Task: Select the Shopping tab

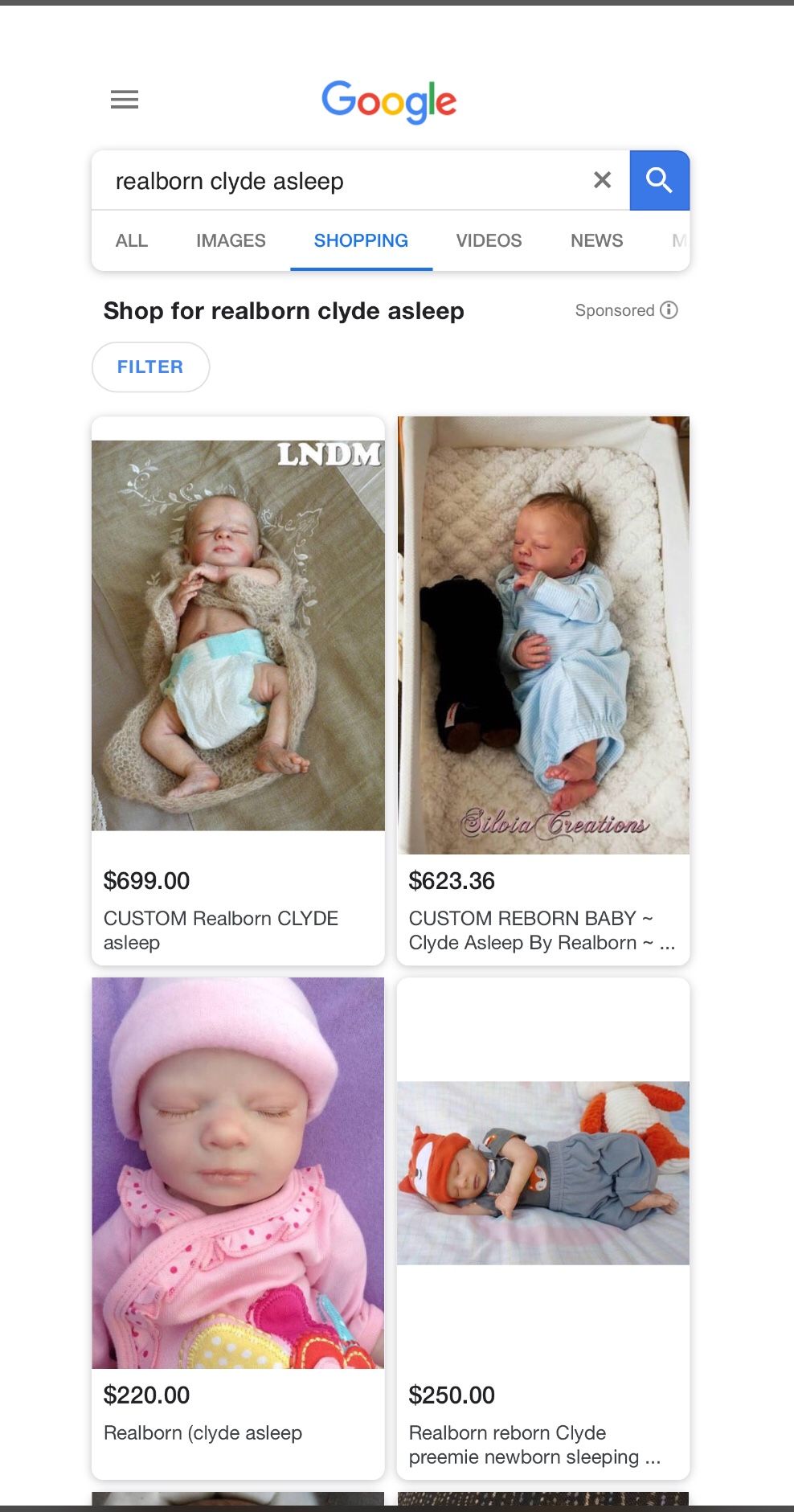Action: 361,240
